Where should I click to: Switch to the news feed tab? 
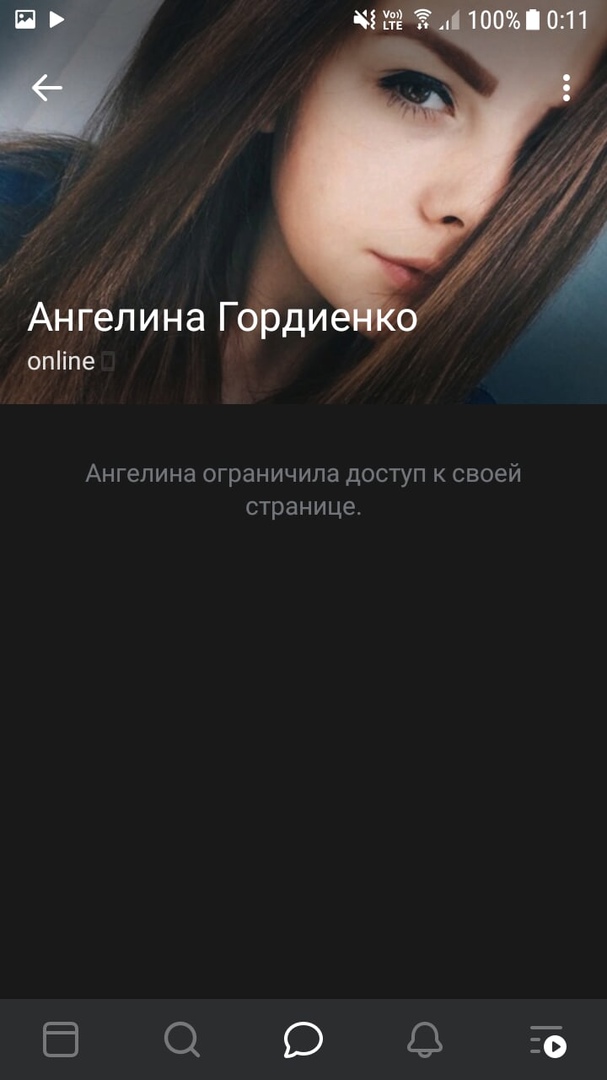(x=60, y=1040)
